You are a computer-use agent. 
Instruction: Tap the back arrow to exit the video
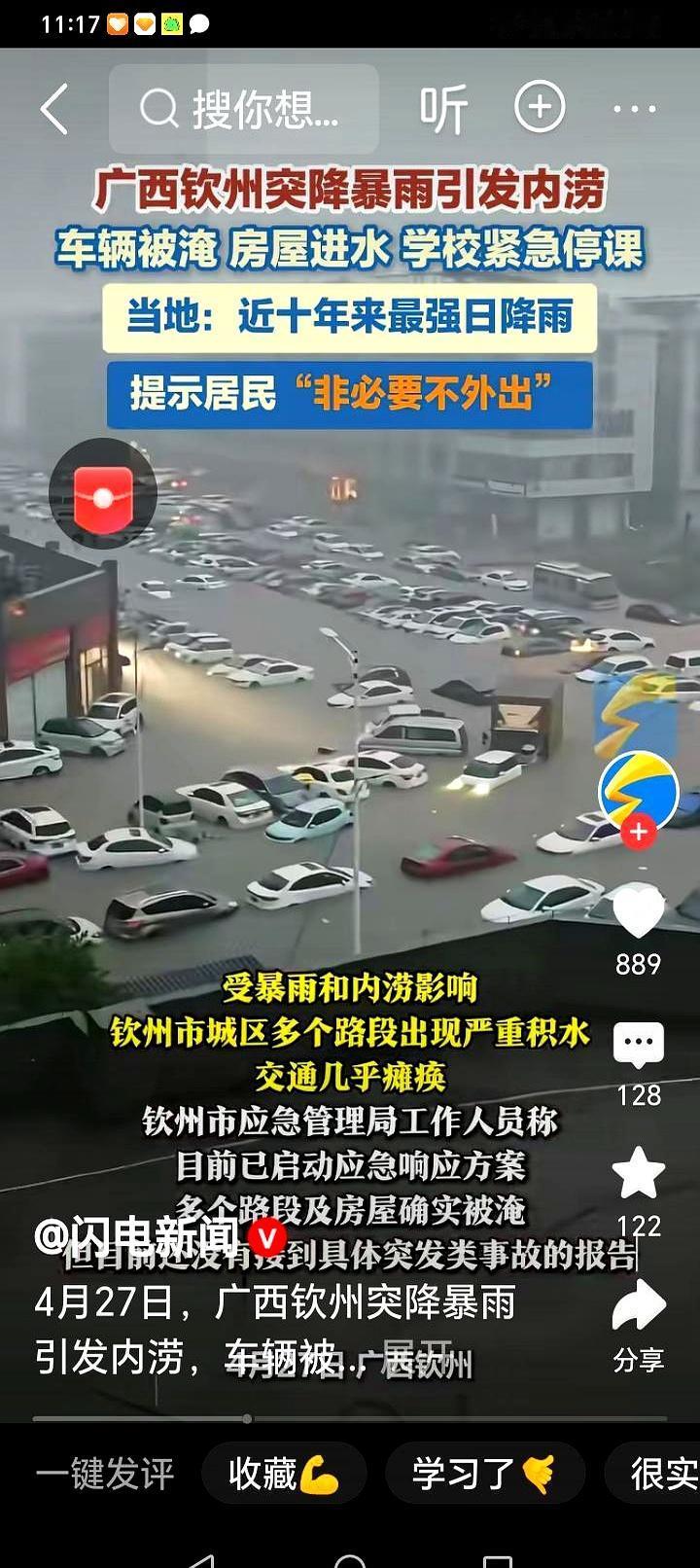click(x=53, y=108)
